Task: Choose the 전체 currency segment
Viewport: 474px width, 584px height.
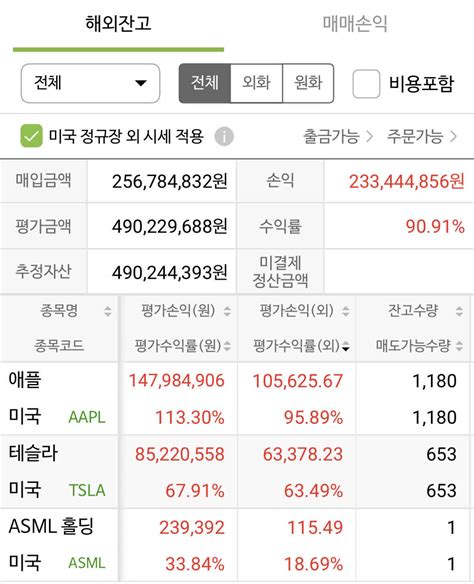Action: pyautogui.click(x=205, y=83)
